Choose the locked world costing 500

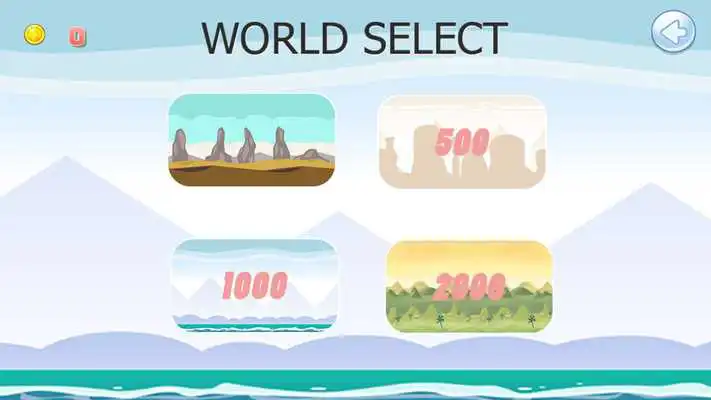click(x=462, y=141)
